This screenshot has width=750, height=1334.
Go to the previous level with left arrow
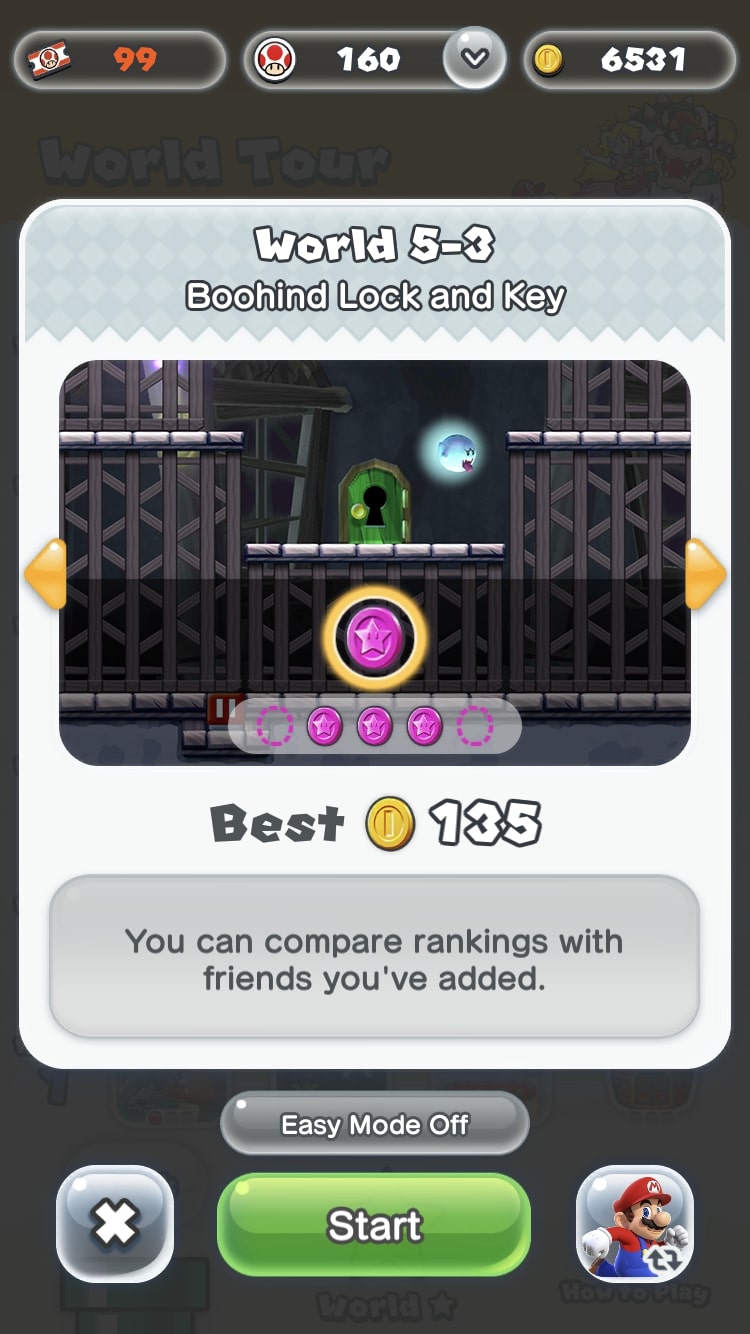click(46, 574)
